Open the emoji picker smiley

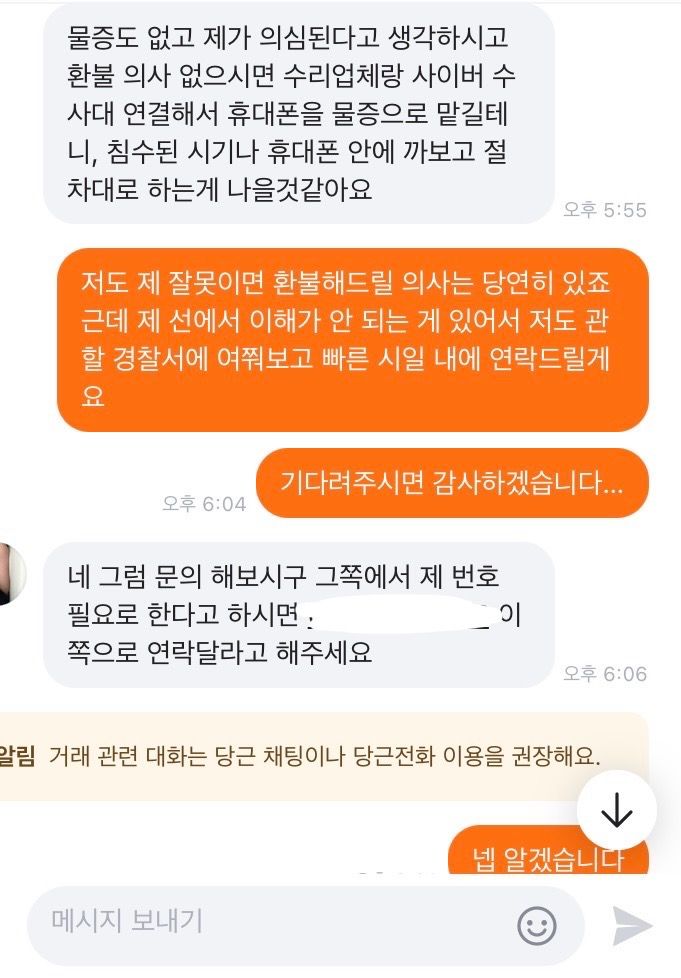tap(537, 926)
